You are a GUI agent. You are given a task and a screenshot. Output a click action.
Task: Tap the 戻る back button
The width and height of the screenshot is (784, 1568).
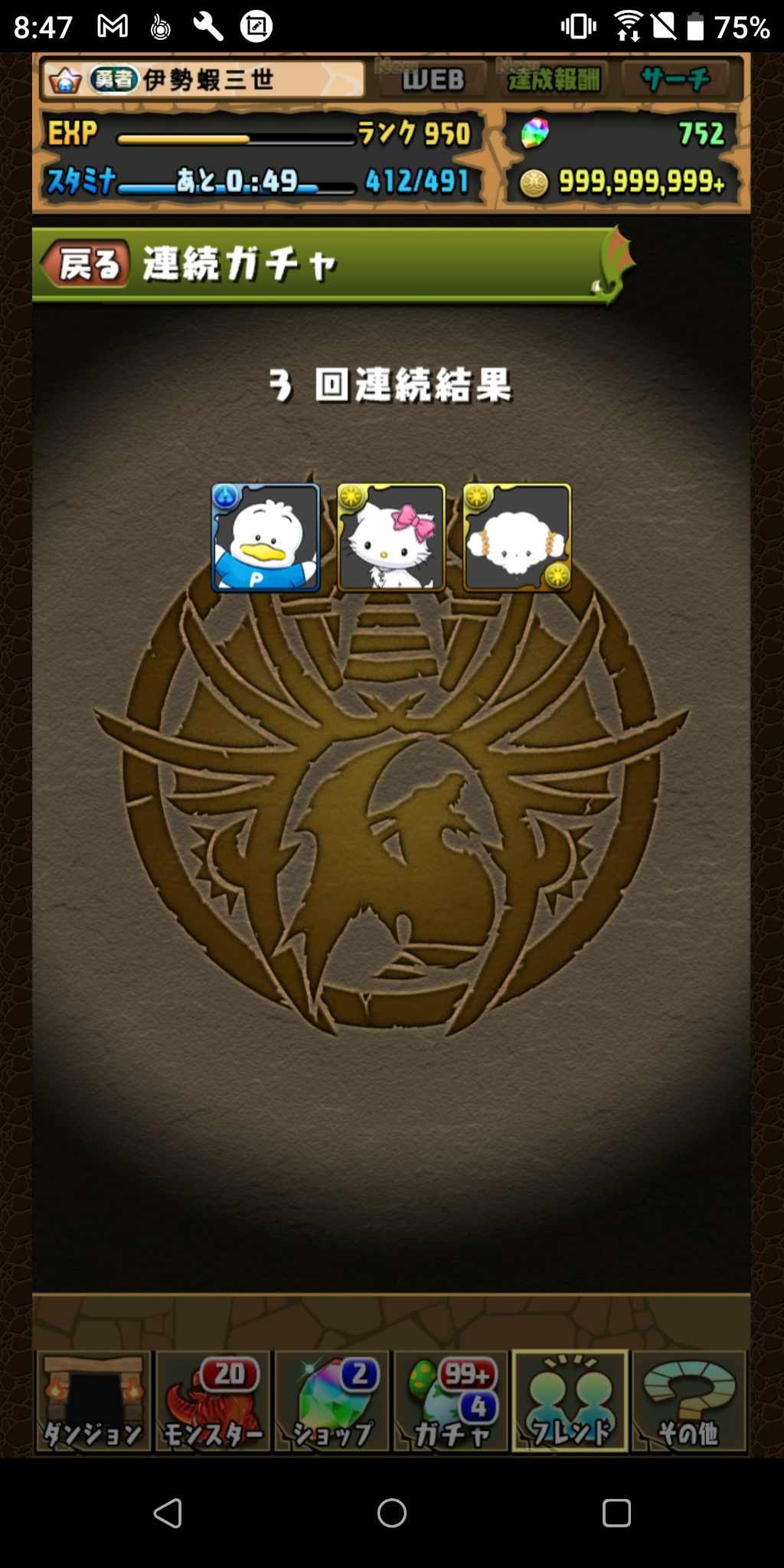pos(84,265)
